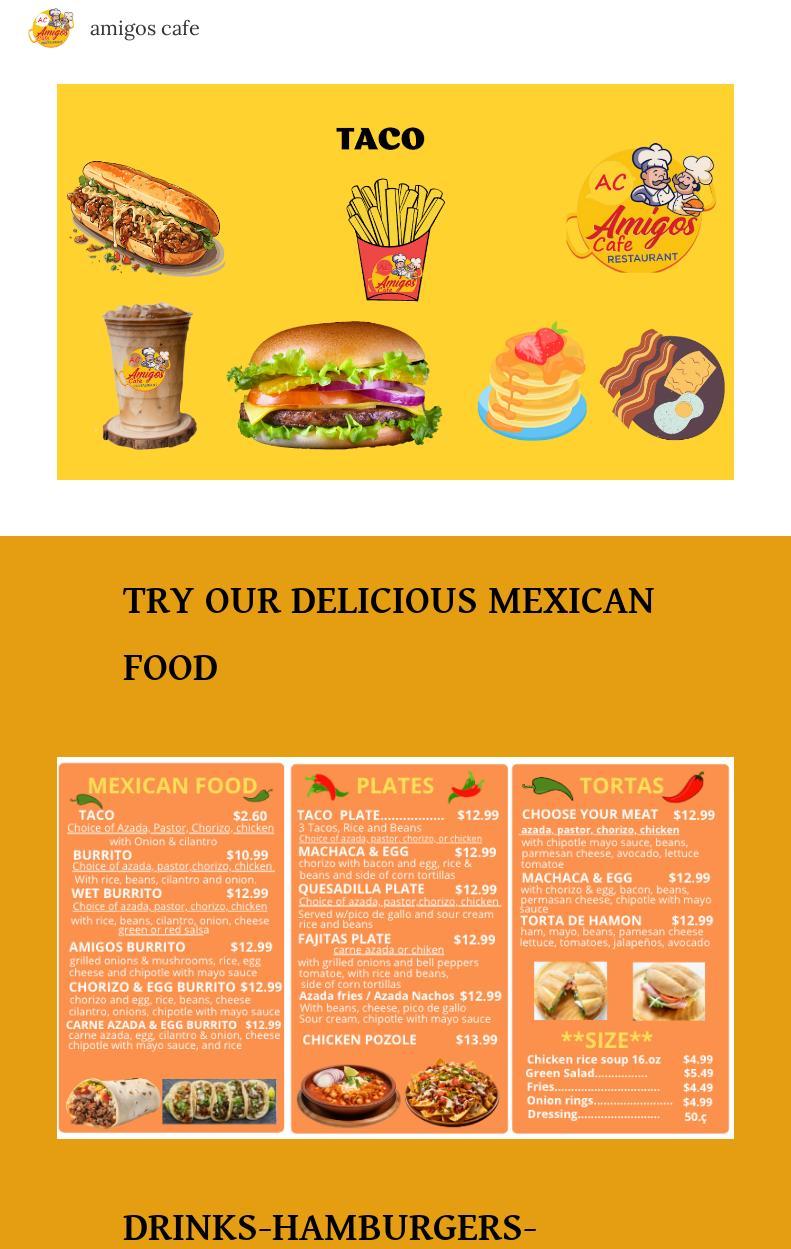The width and height of the screenshot is (791, 1249).
Task: View the Mexican food menu image
Action: click(x=395, y=947)
